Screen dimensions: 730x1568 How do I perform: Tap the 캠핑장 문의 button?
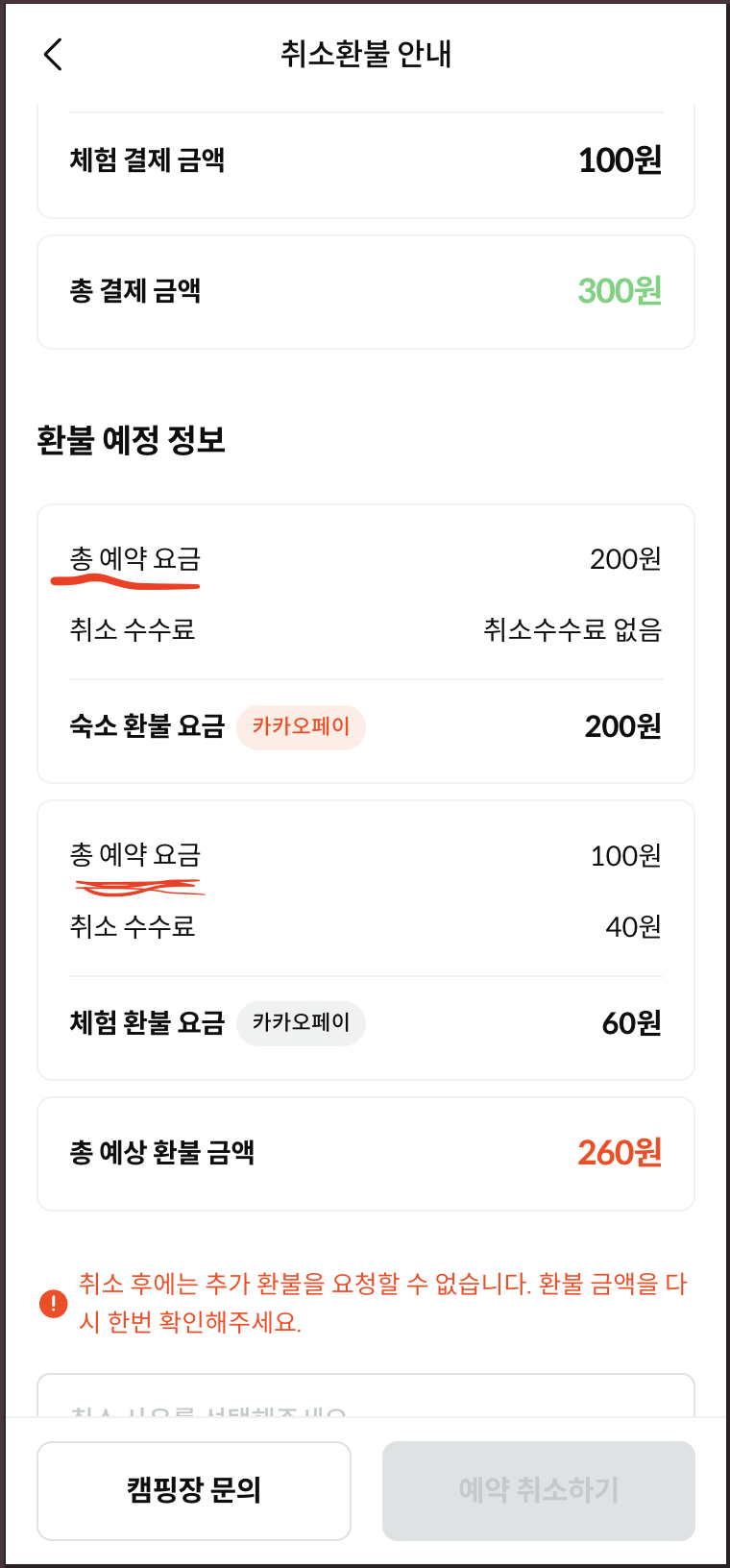pyautogui.click(x=194, y=1490)
